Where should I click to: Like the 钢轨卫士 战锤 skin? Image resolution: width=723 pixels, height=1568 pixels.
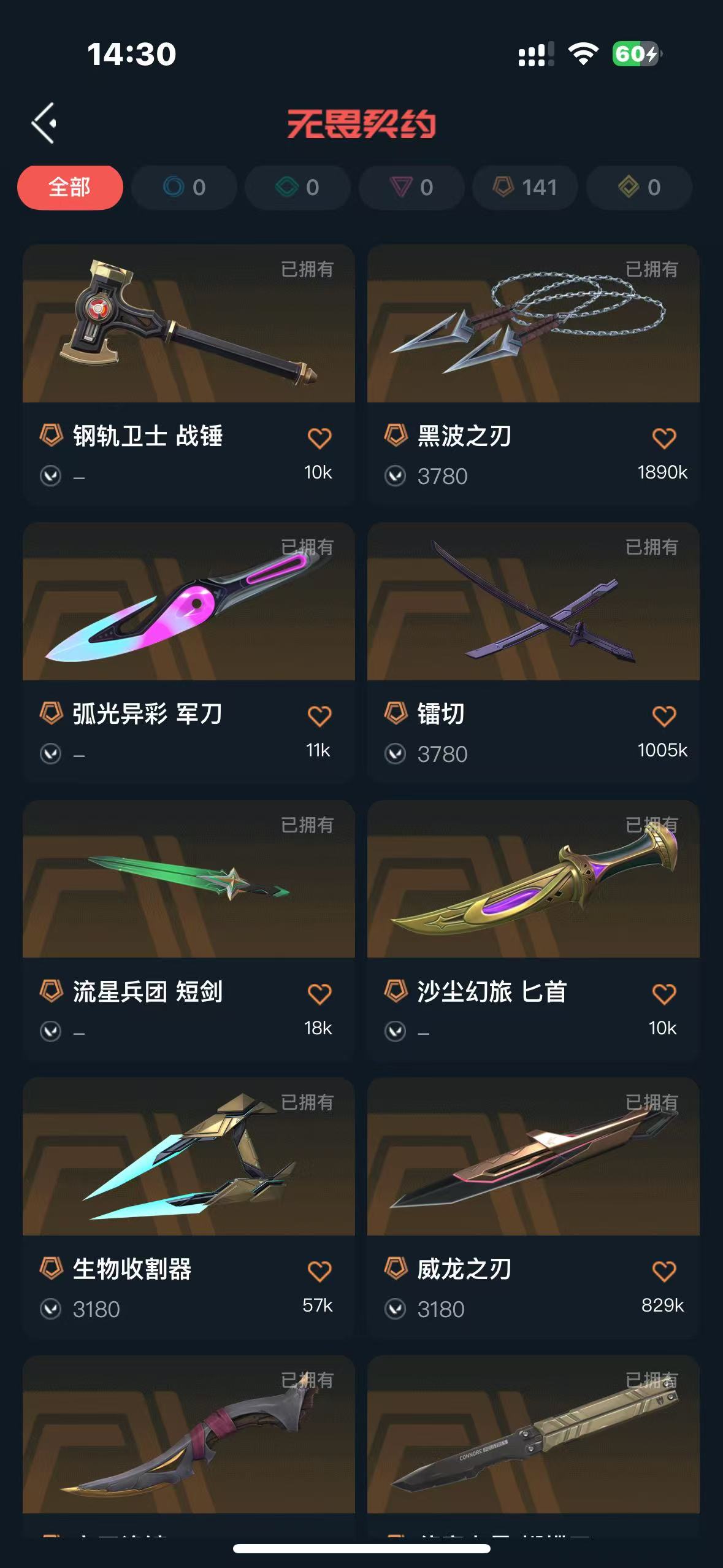(x=319, y=438)
